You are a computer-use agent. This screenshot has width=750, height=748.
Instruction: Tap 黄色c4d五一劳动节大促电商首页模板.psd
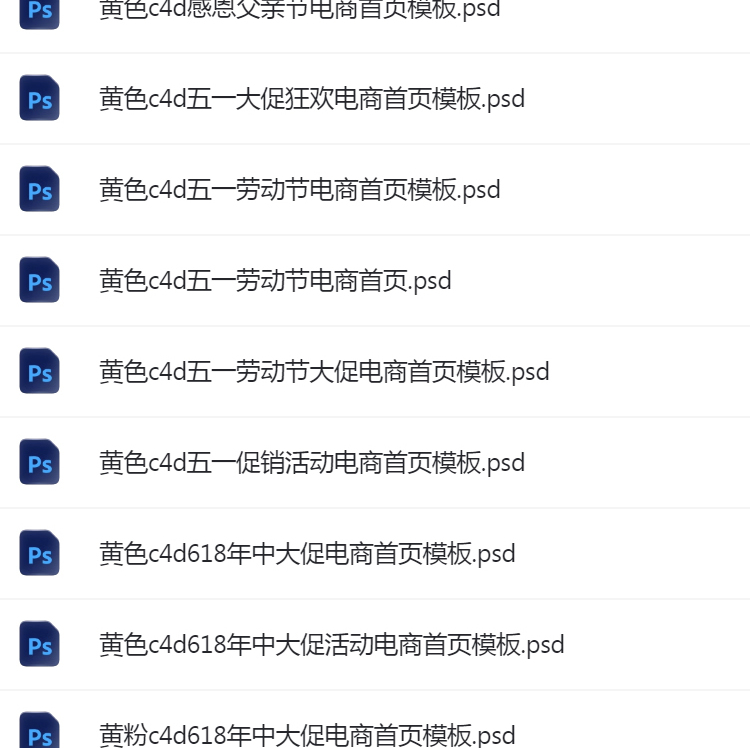pos(324,372)
